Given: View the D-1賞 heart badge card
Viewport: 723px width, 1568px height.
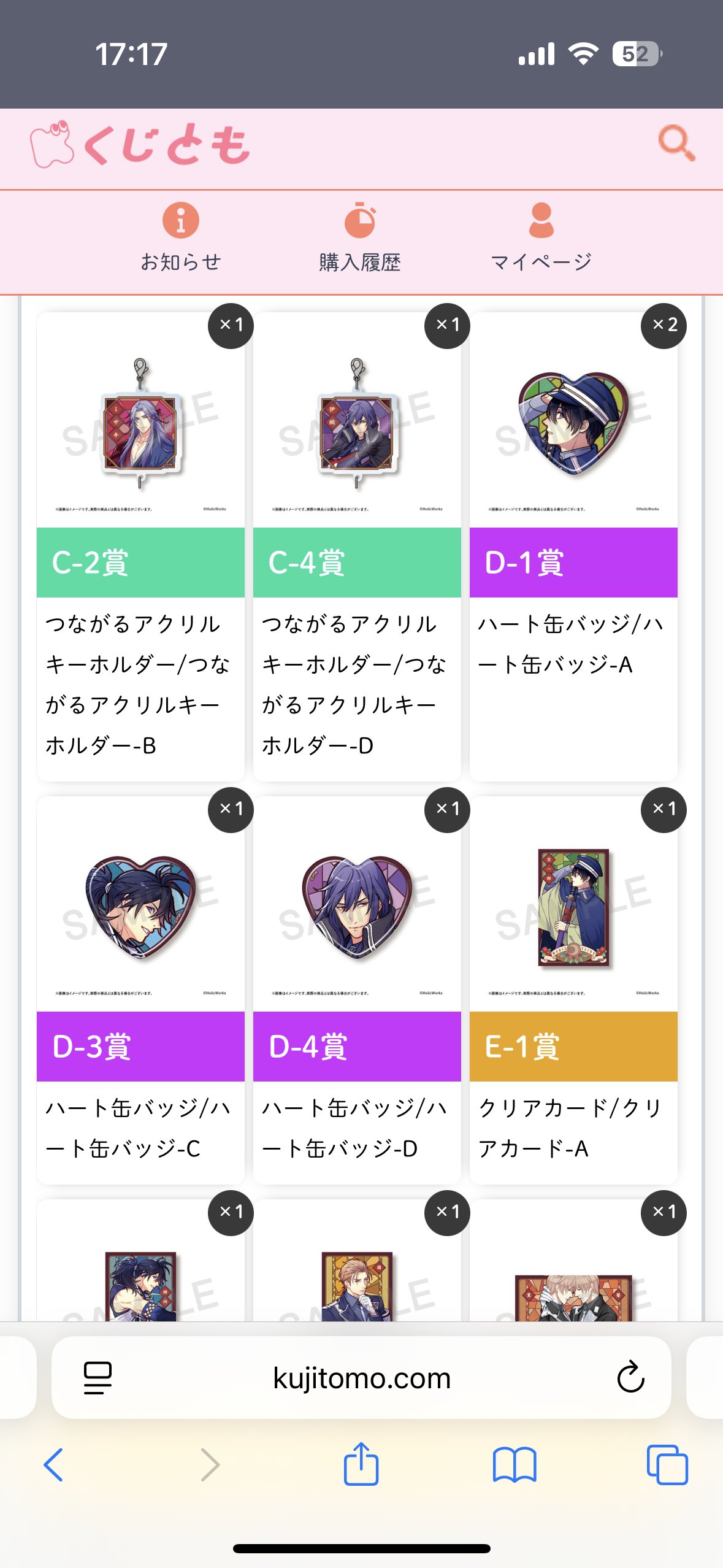Looking at the screenshot, I should click(573, 546).
